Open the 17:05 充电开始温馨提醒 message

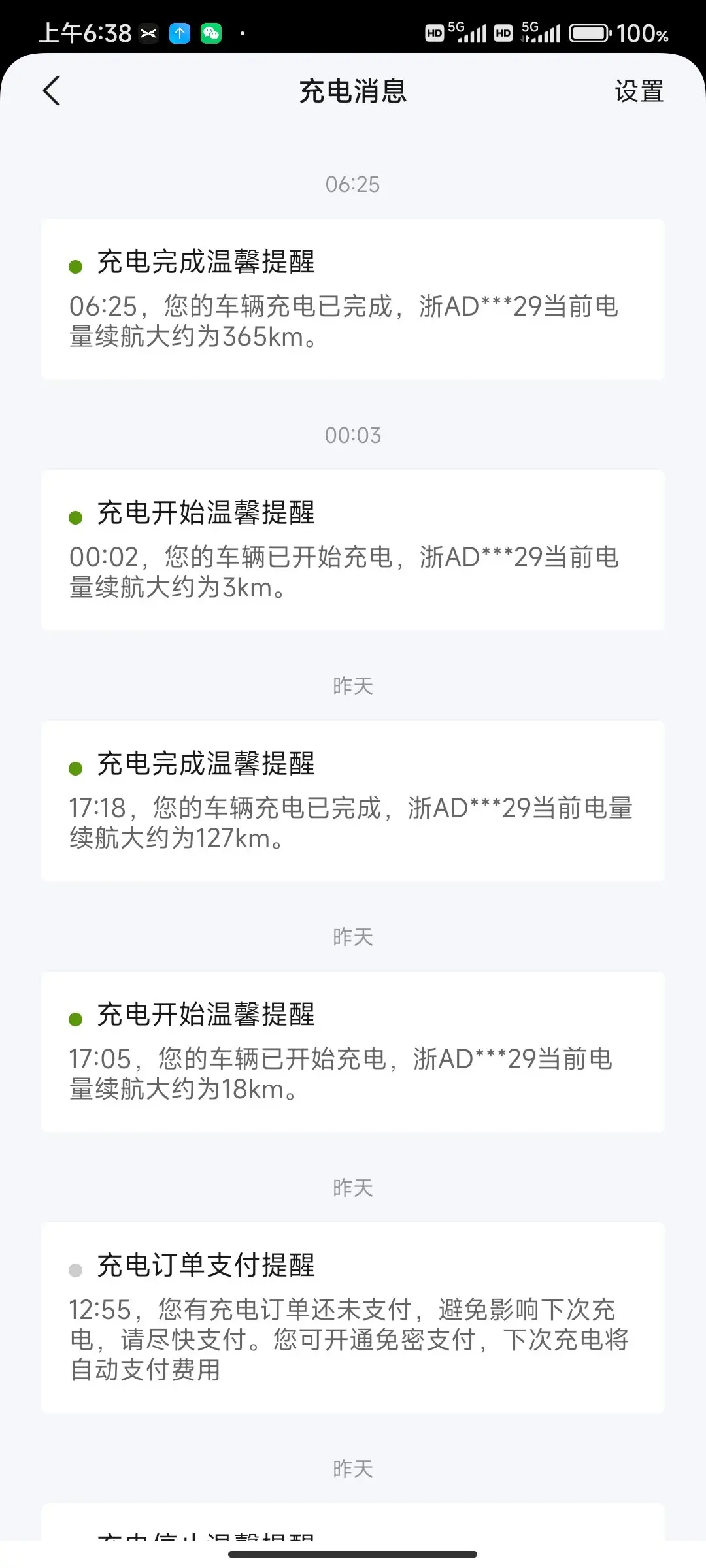coord(352,1052)
